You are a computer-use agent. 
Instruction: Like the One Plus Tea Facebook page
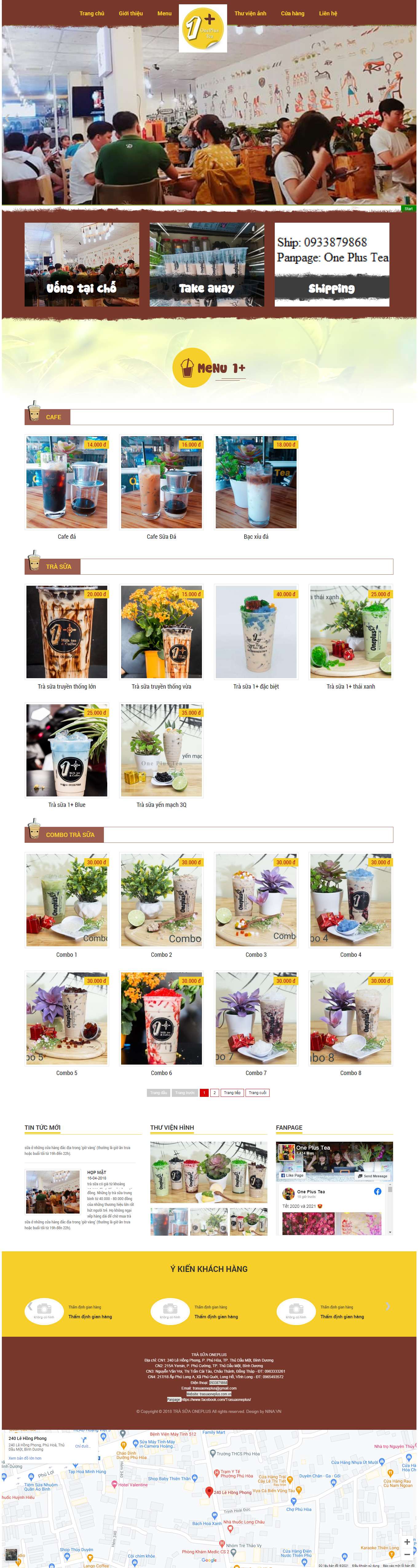[293, 1175]
